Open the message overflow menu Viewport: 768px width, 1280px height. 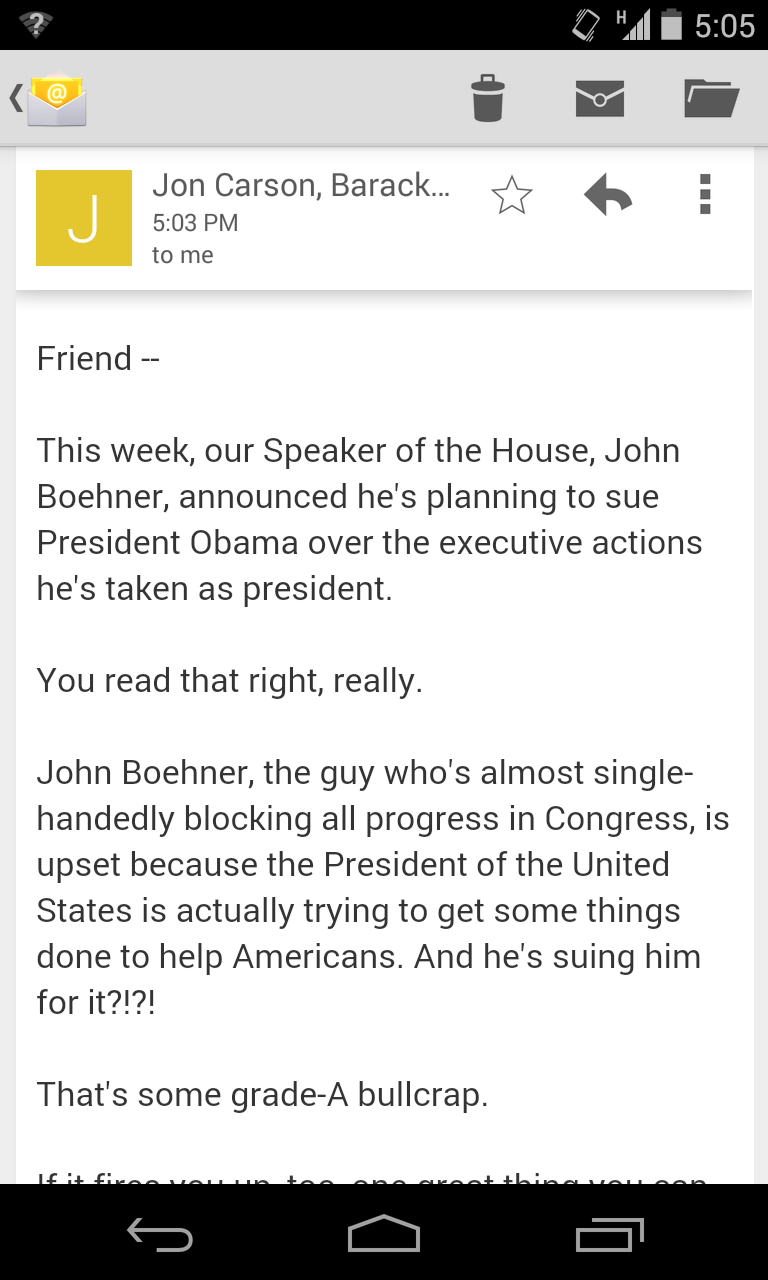(705, 195)
